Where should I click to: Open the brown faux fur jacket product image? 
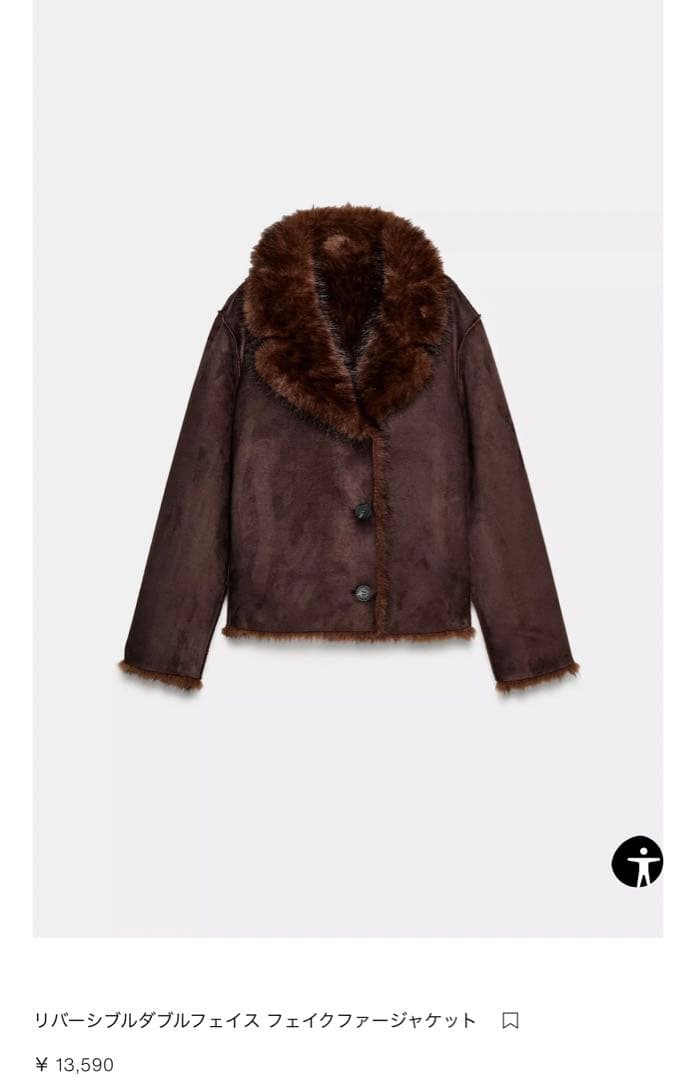click(348, 450)
